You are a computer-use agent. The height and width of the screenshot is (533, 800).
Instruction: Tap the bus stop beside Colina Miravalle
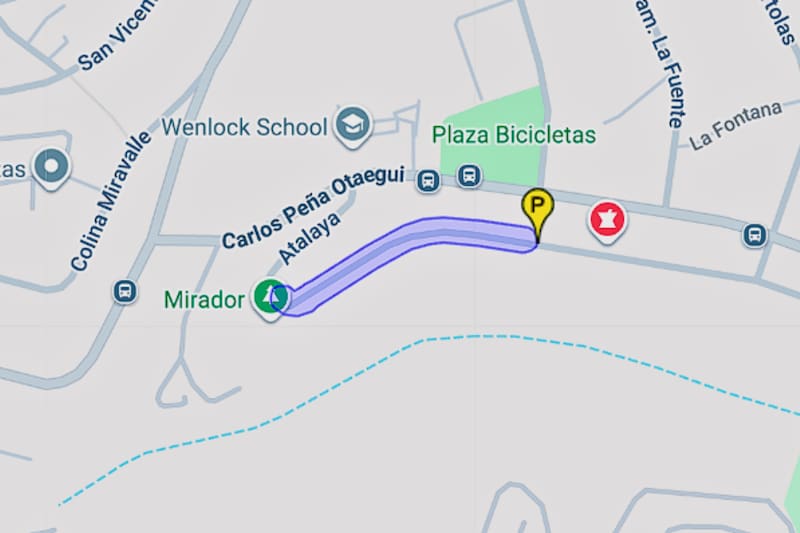point(125,291)
